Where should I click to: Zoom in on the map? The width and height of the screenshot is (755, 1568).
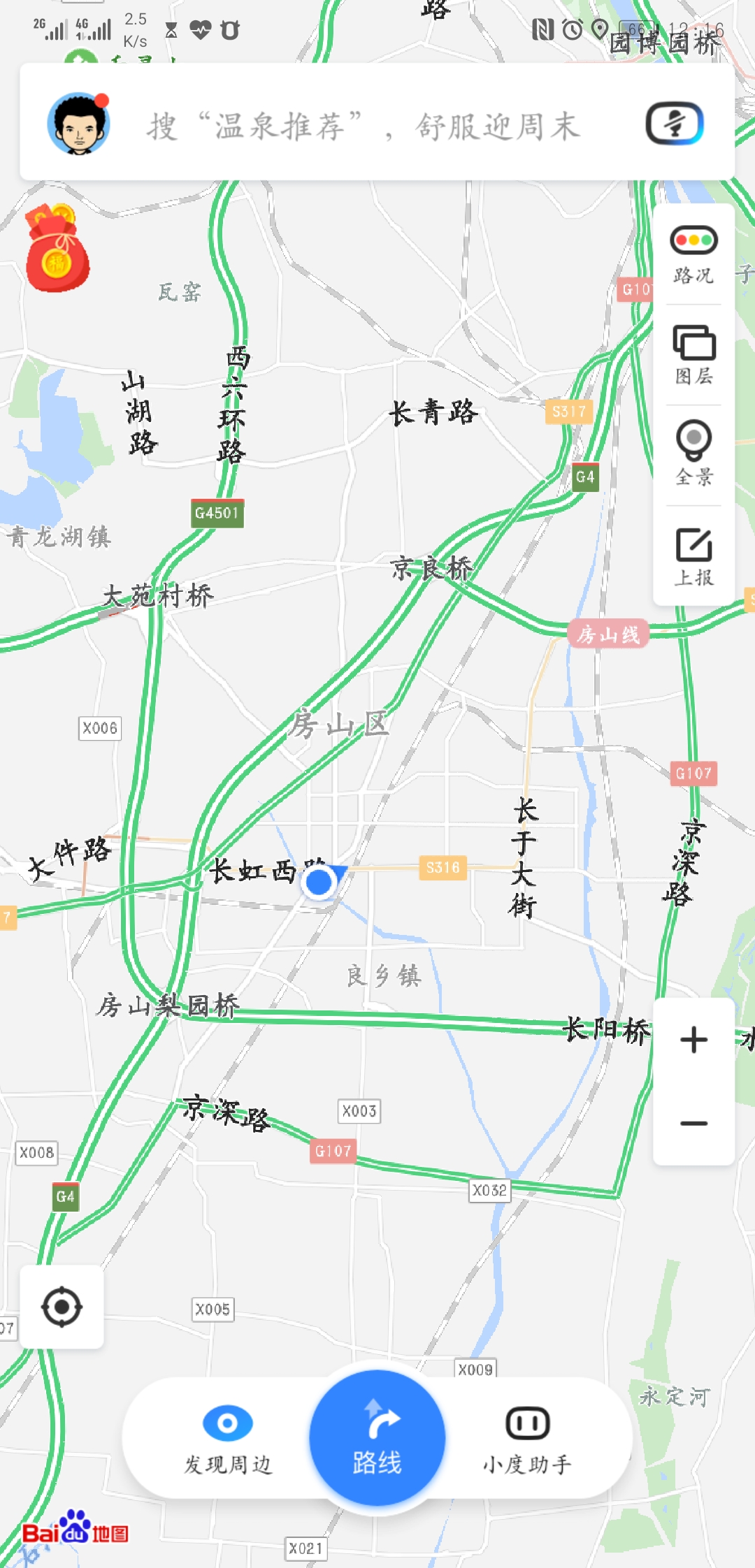pos(693,1040)
